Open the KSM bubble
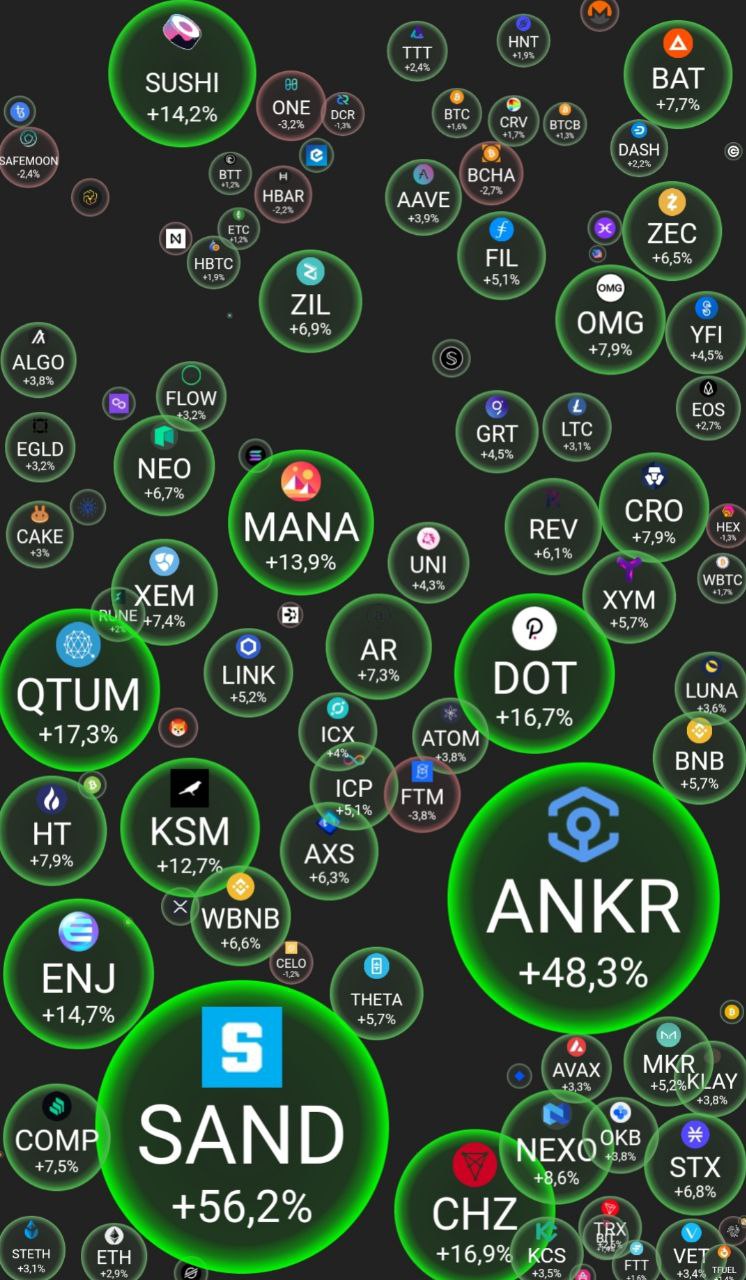This screenshot has height=1280, width=746. click(x=190, y=827)
